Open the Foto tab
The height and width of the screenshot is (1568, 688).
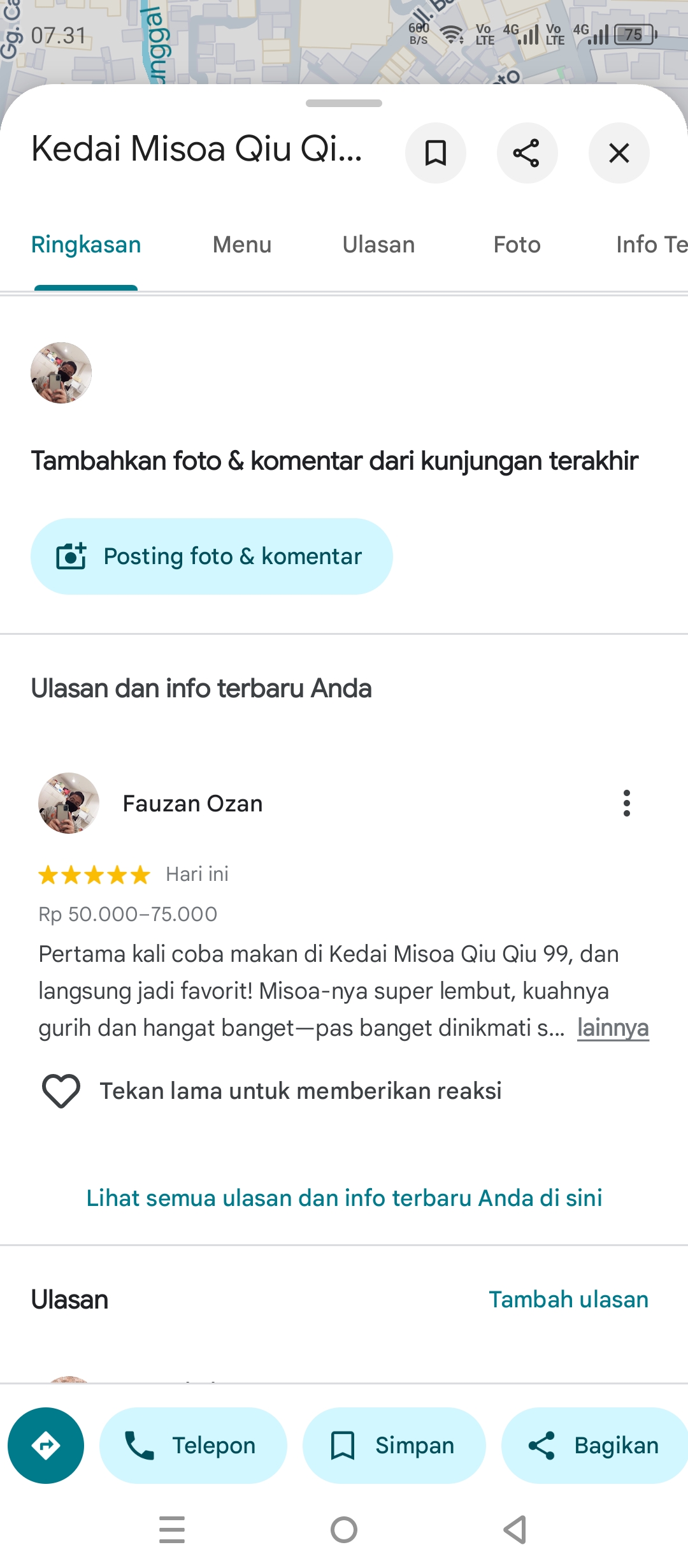[x=517, y=245]
